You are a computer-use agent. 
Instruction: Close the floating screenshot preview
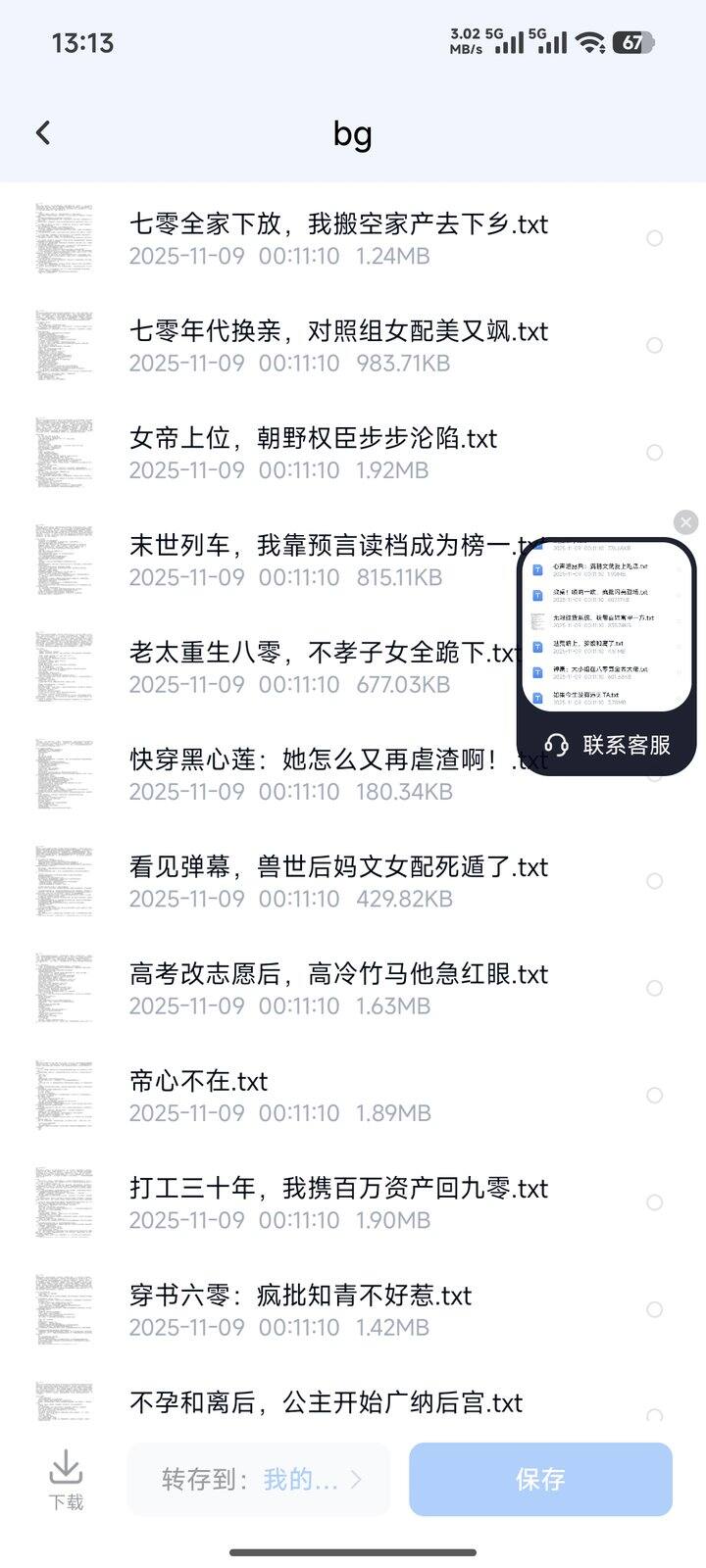pos(686,522)
